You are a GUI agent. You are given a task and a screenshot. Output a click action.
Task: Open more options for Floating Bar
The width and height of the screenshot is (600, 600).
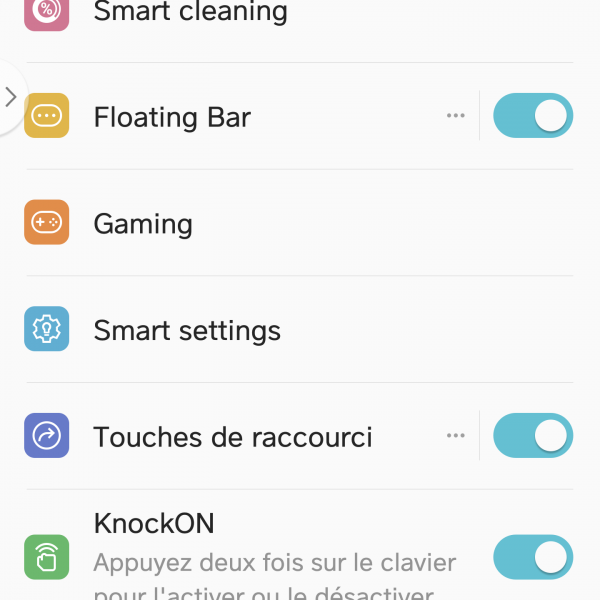(x=456, y=116)
